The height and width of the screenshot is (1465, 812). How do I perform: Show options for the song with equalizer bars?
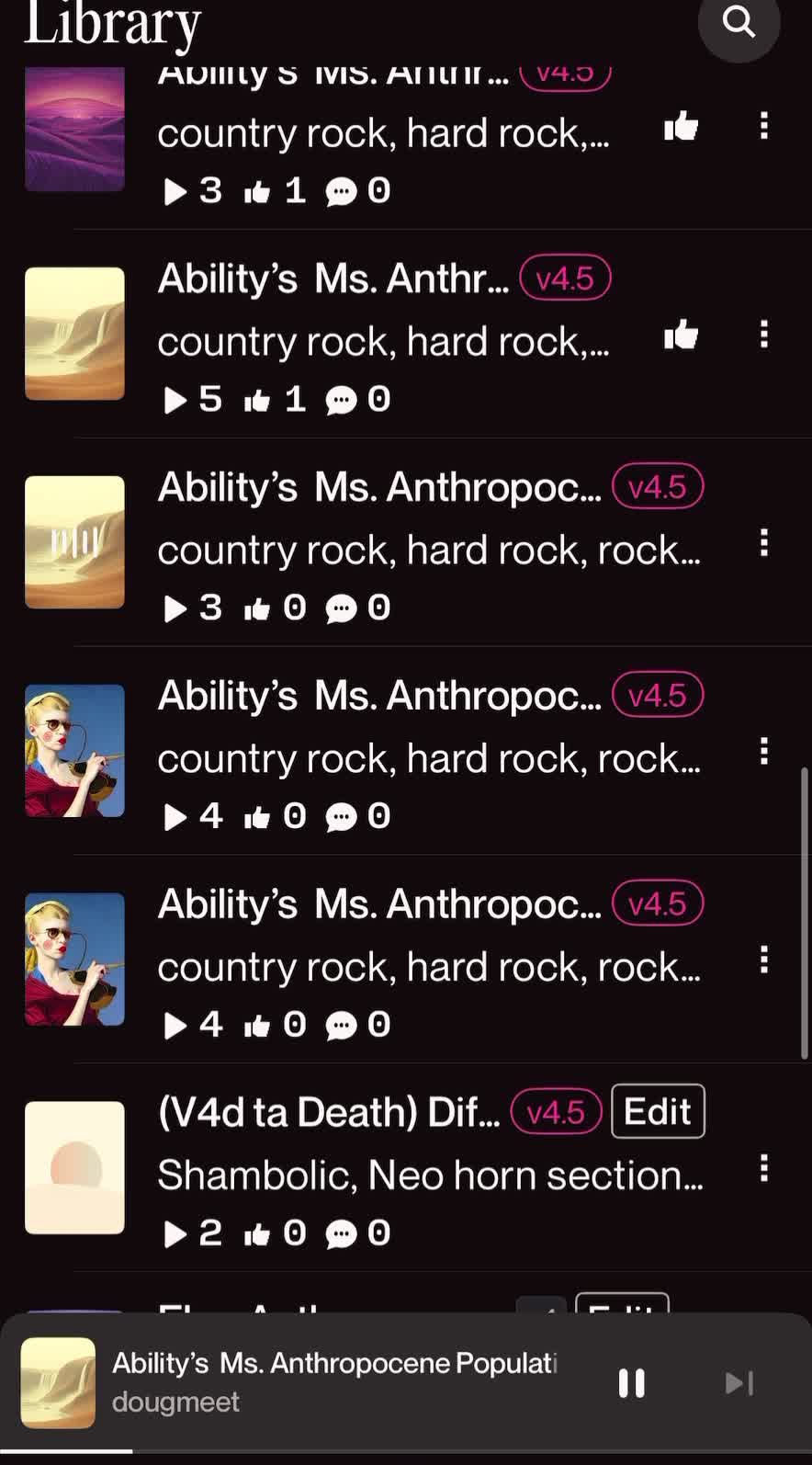(x=763, y=543)
